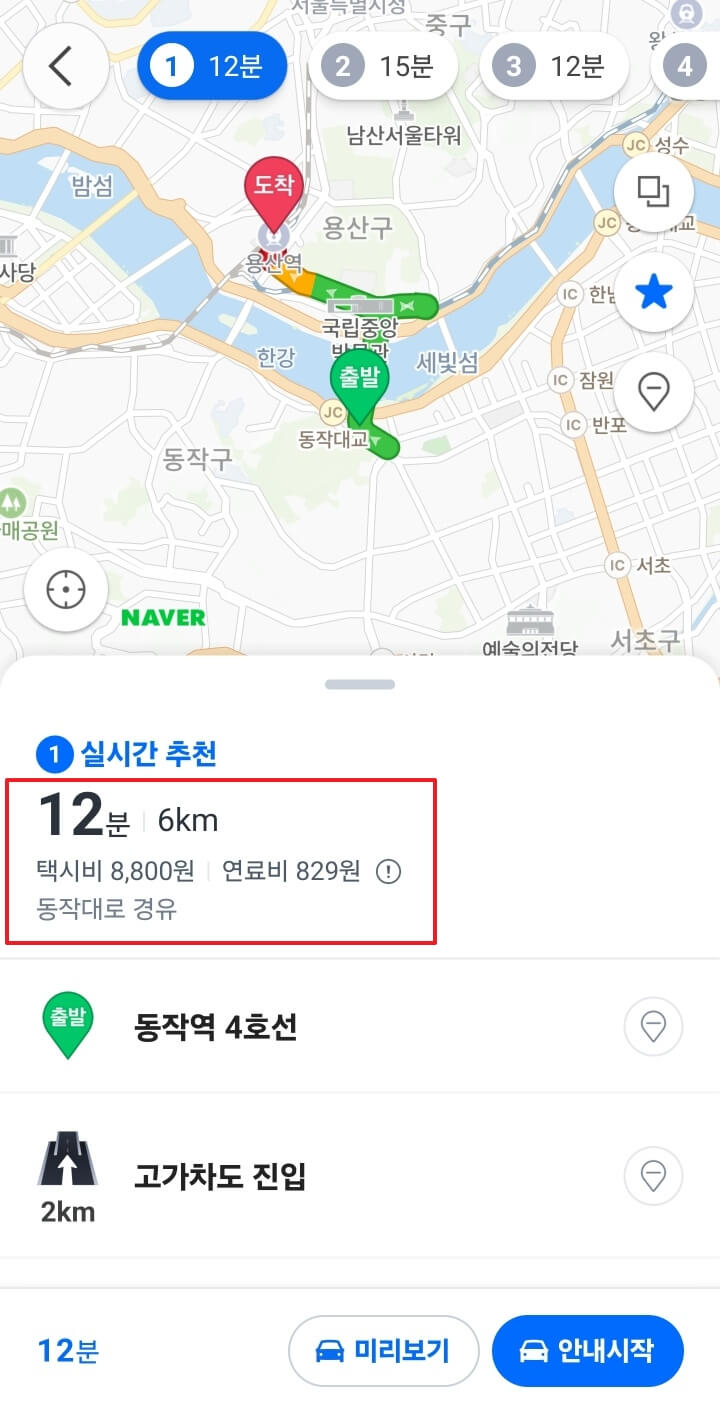The height and width of the screenshot is (1413, 720).
Task: Tap the pin icon beside 고가차도 진입
Action: 653,1177
